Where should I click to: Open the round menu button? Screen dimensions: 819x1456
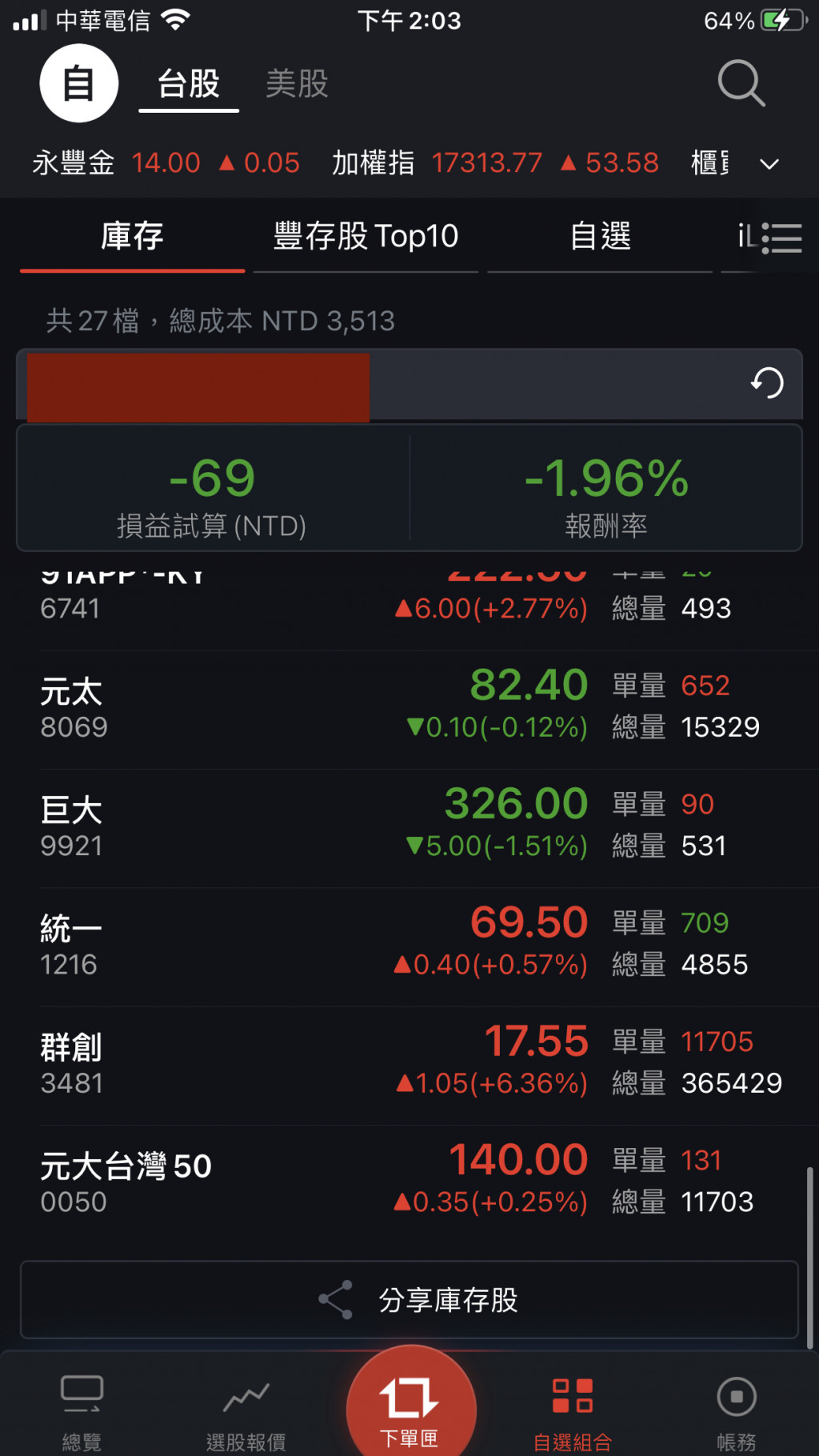click(79, 83)
